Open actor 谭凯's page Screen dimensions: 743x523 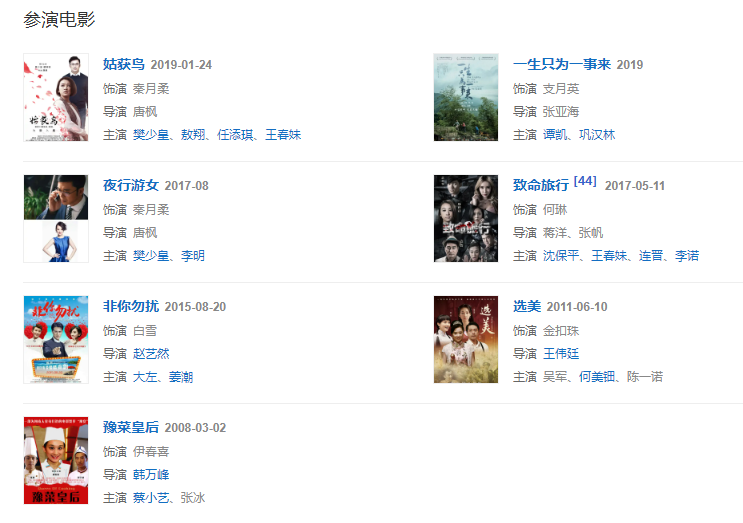tap(554, 135)
